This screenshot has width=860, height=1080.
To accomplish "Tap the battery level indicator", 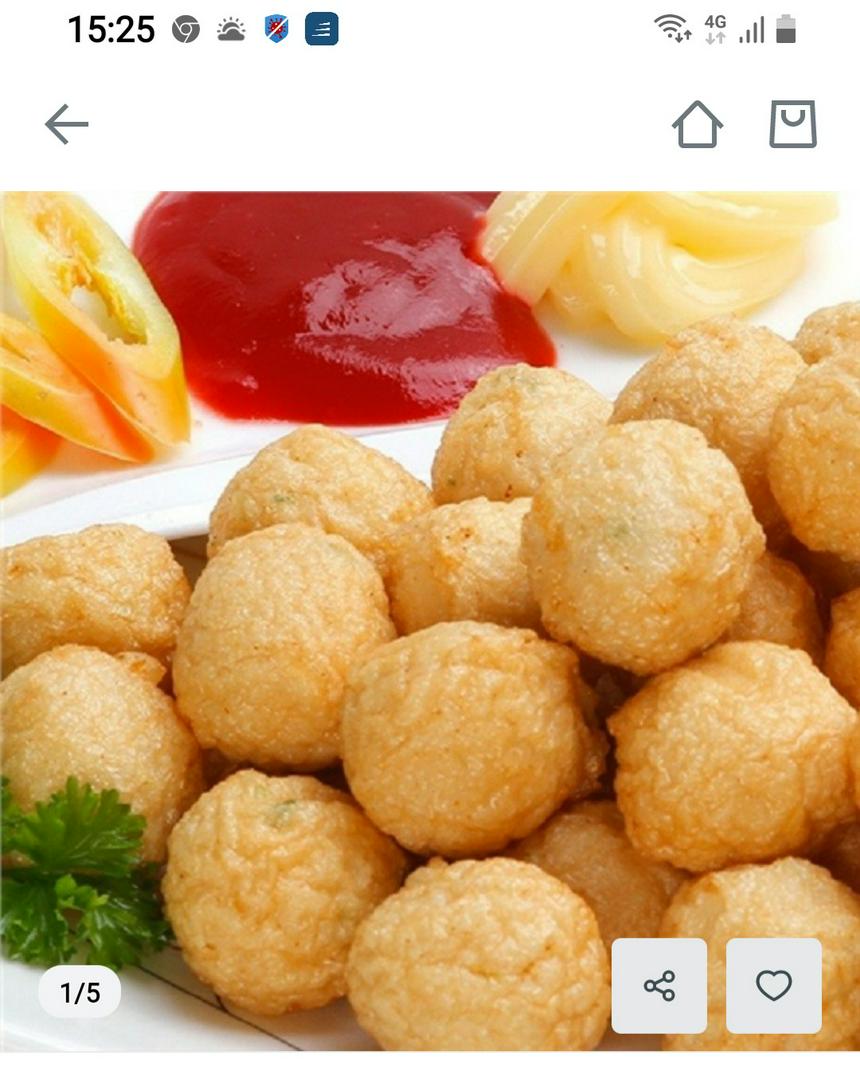I will (x=784, y=29).
